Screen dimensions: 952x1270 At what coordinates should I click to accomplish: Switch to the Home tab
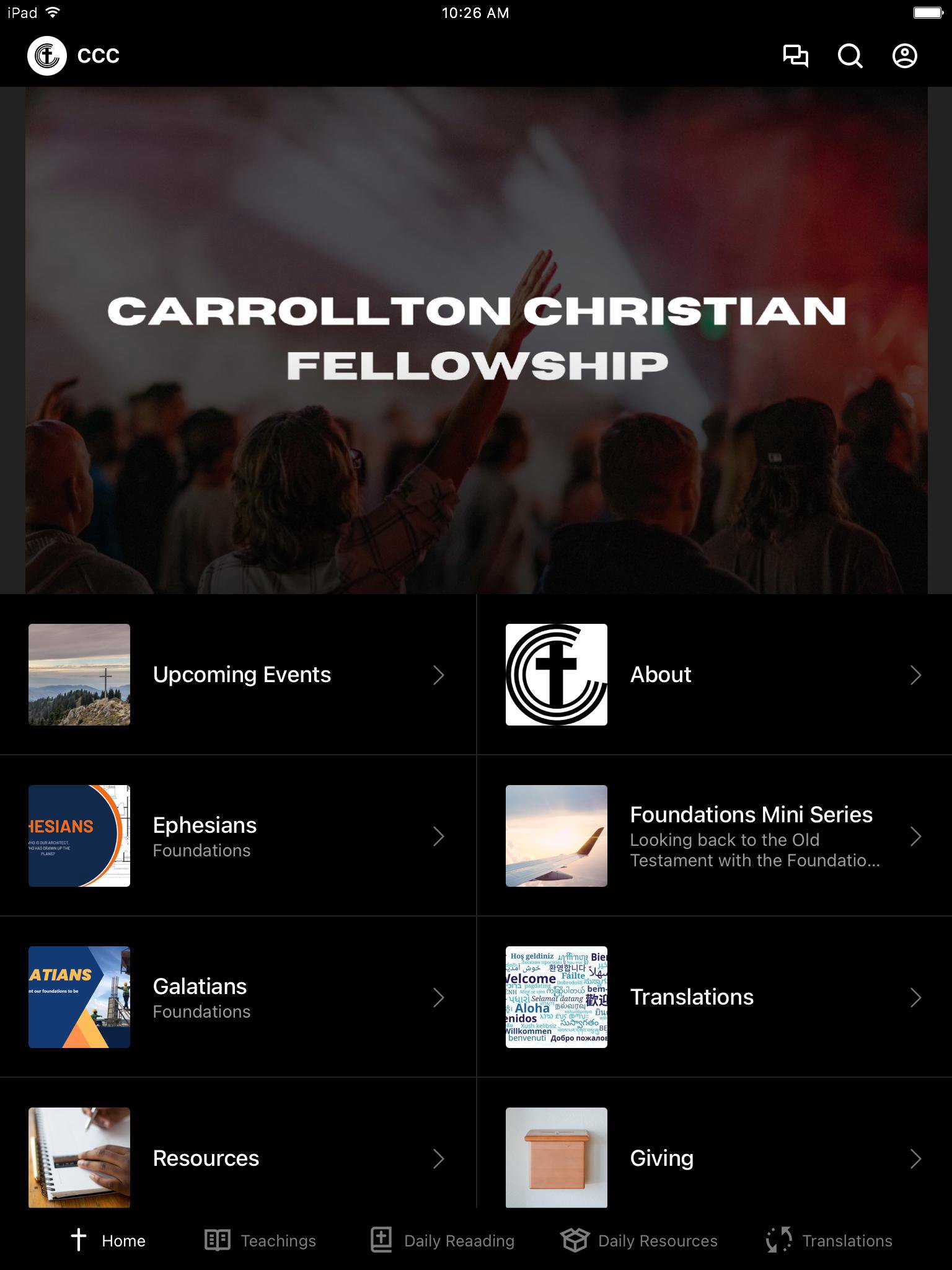(x=108, y=1240)
